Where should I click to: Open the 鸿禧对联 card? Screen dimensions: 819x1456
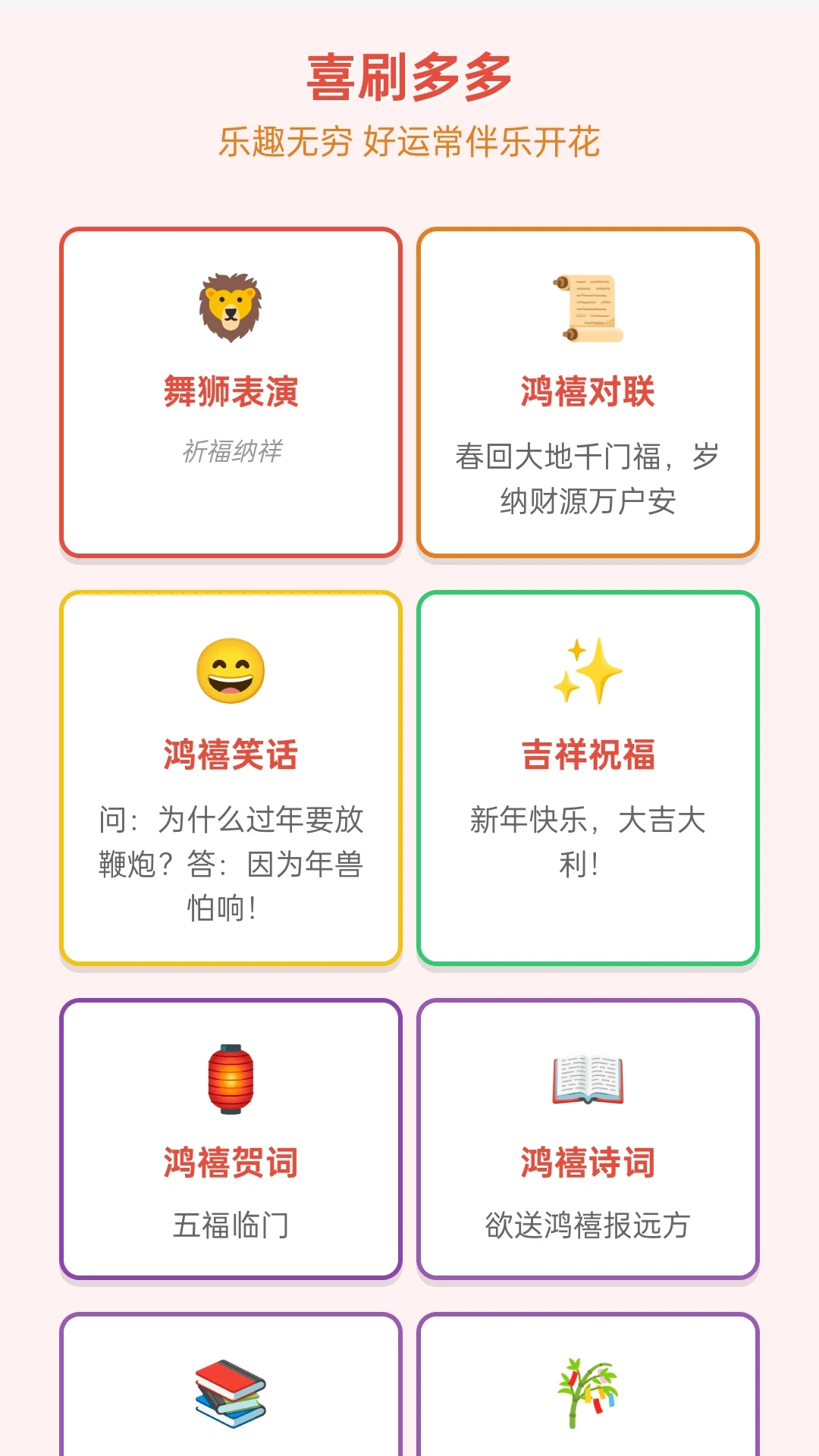pyautogui.click(x=588, y=389)
